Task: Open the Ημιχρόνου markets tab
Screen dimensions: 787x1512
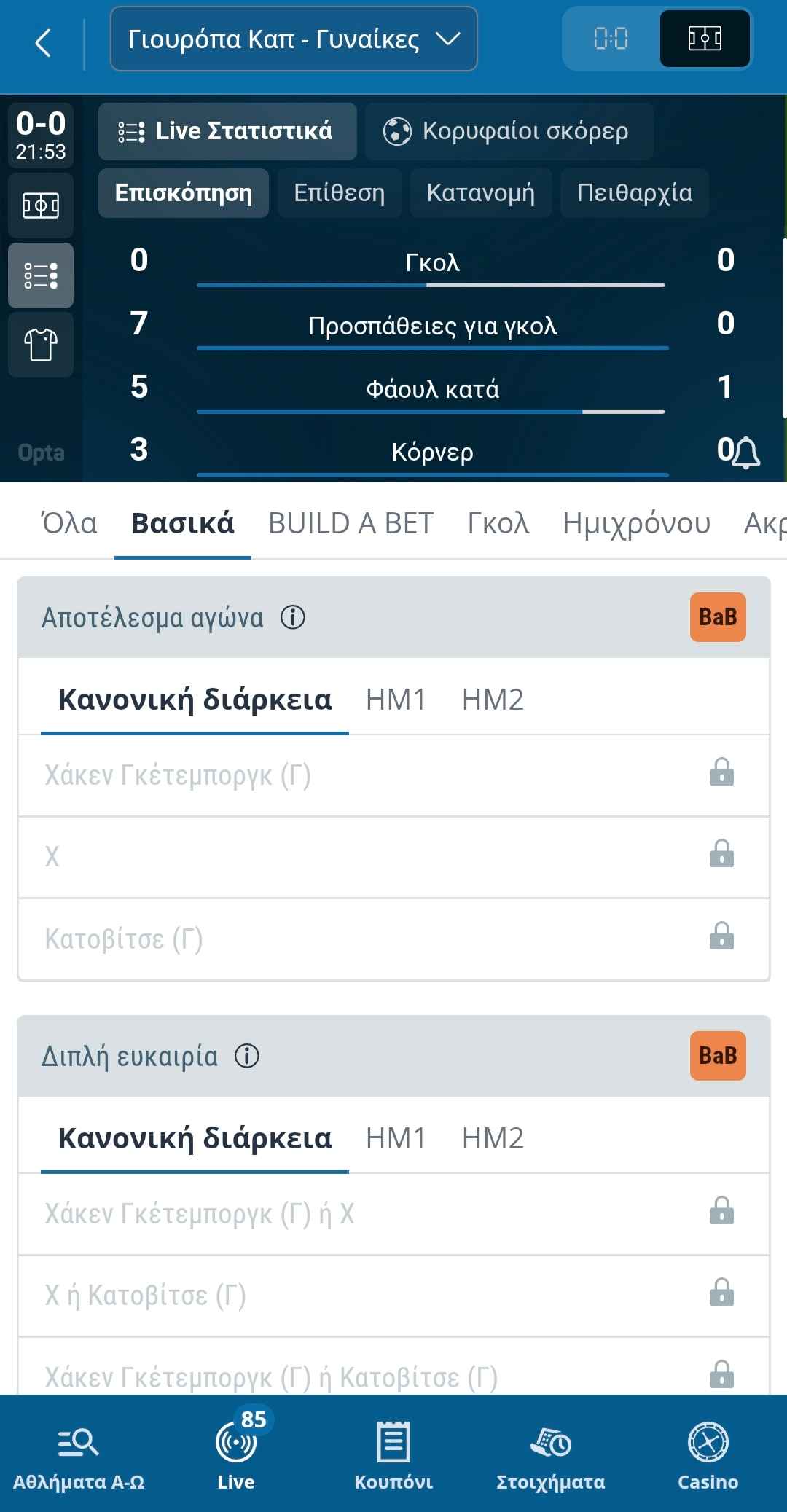Action: click(x=636, y=523)
